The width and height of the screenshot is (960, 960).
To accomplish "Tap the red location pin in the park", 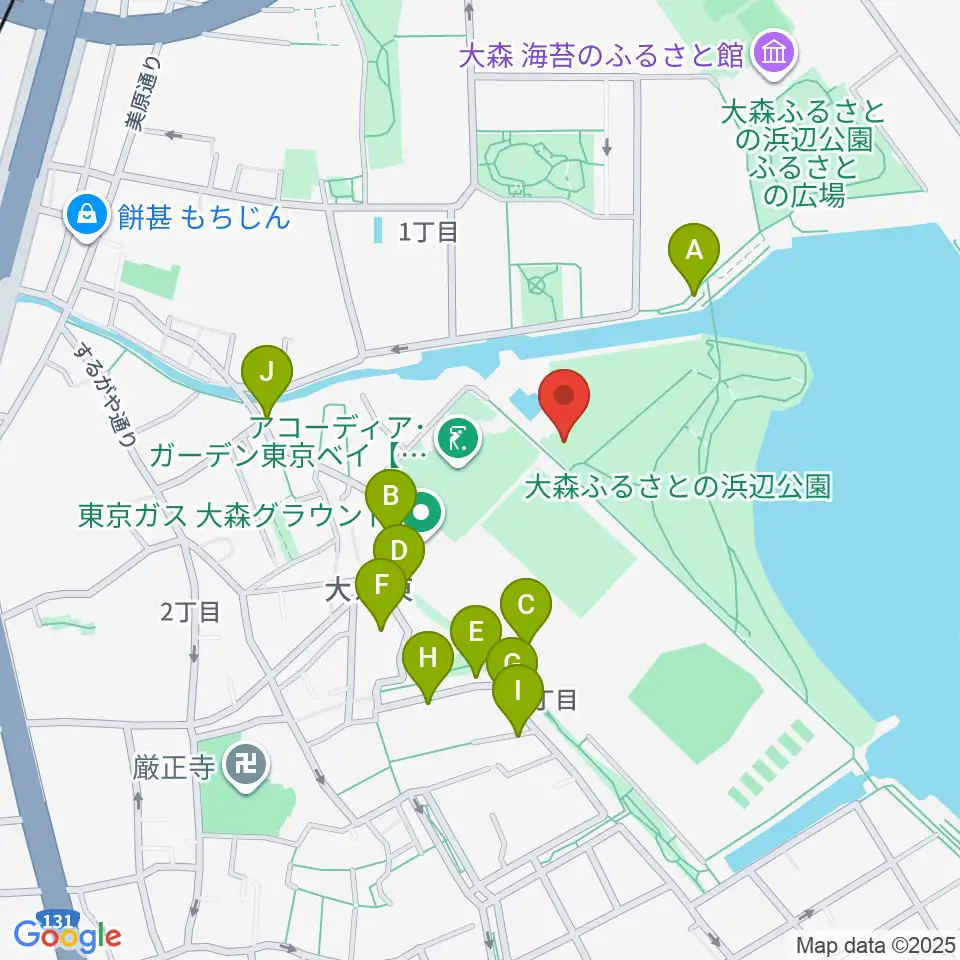I will click(x=564, y=401).
